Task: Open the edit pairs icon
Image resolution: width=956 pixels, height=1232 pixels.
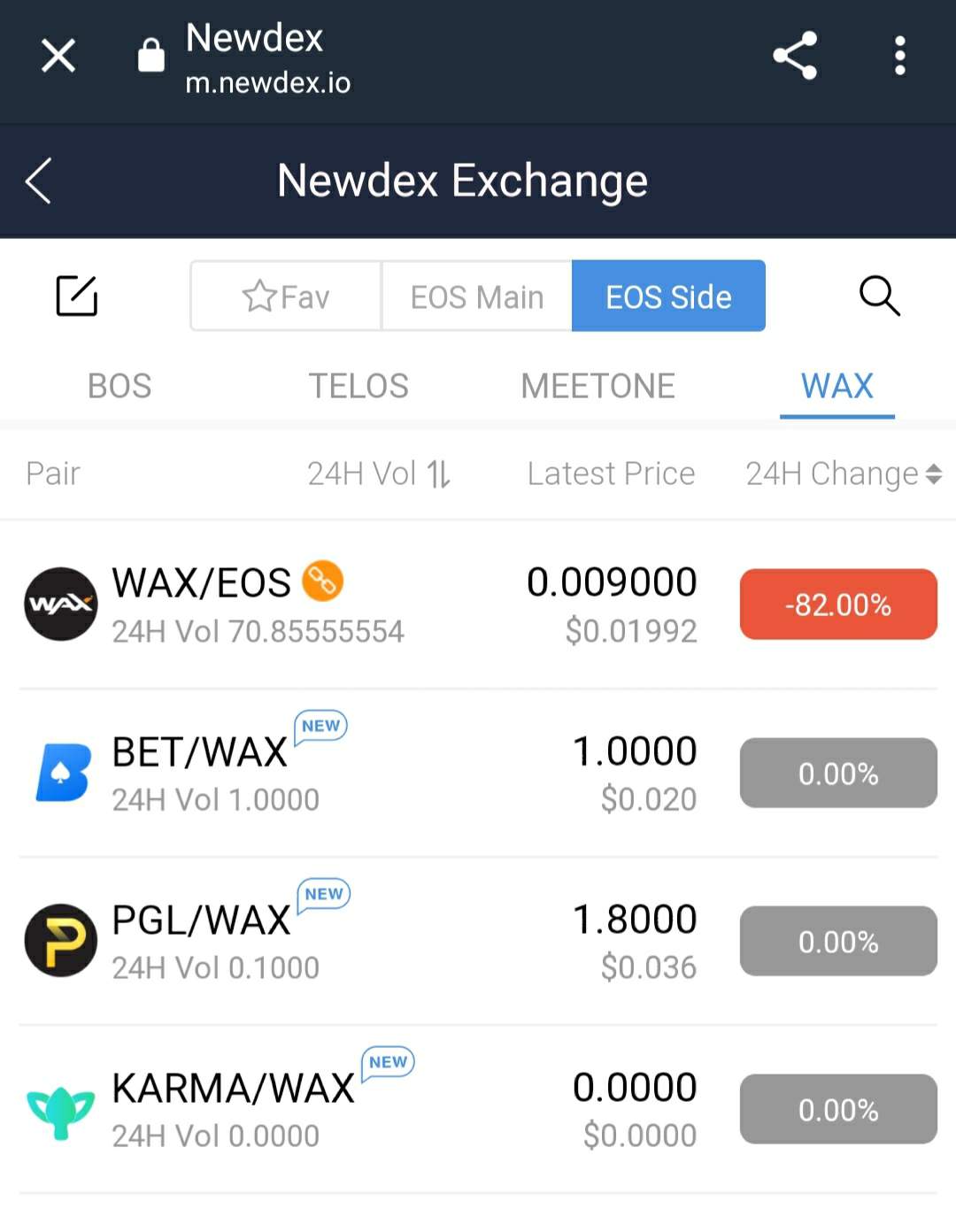Action: 77,296
